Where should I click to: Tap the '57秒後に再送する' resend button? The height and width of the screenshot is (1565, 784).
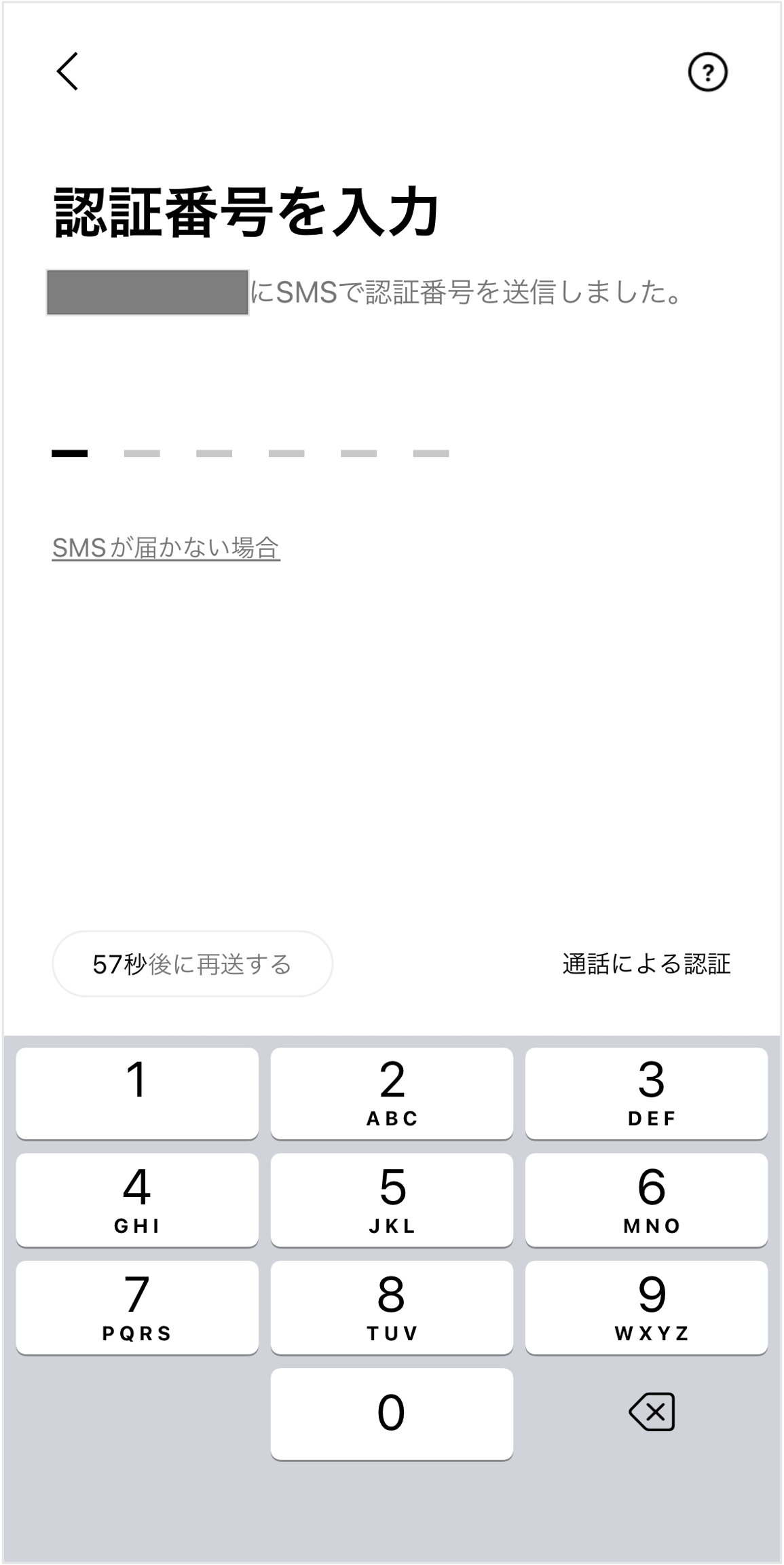[192, 963]
